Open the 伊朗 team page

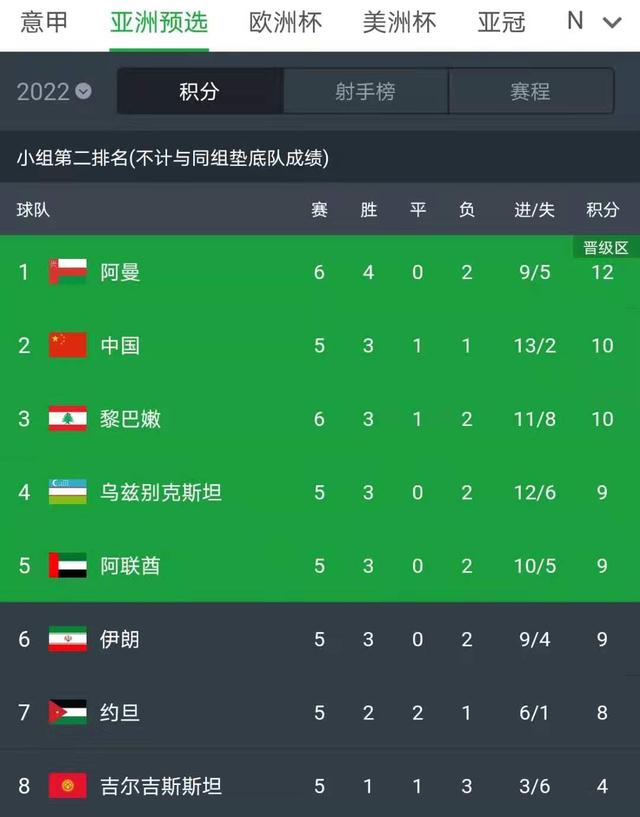pyautogui.click(x=120, y=639)
